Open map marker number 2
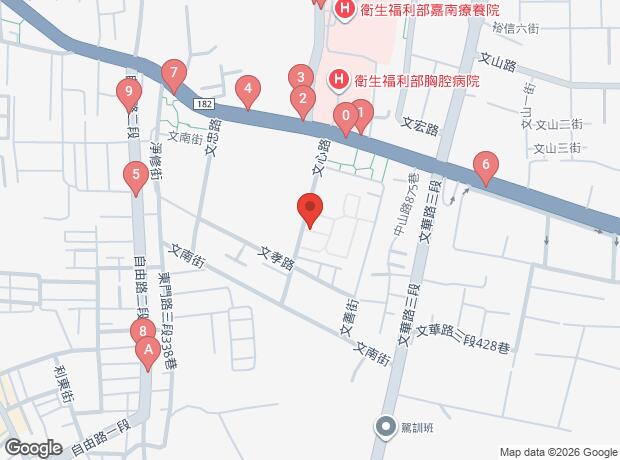Screen dimensions: 620x460 [302, 99]
